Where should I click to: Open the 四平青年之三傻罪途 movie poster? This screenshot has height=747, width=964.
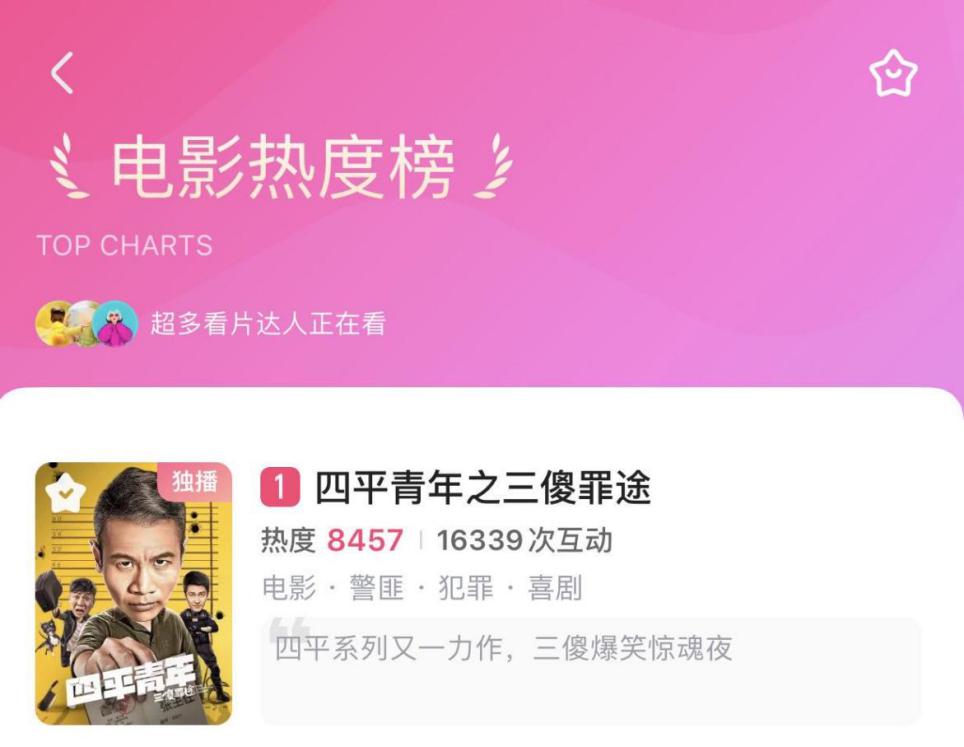133,593
